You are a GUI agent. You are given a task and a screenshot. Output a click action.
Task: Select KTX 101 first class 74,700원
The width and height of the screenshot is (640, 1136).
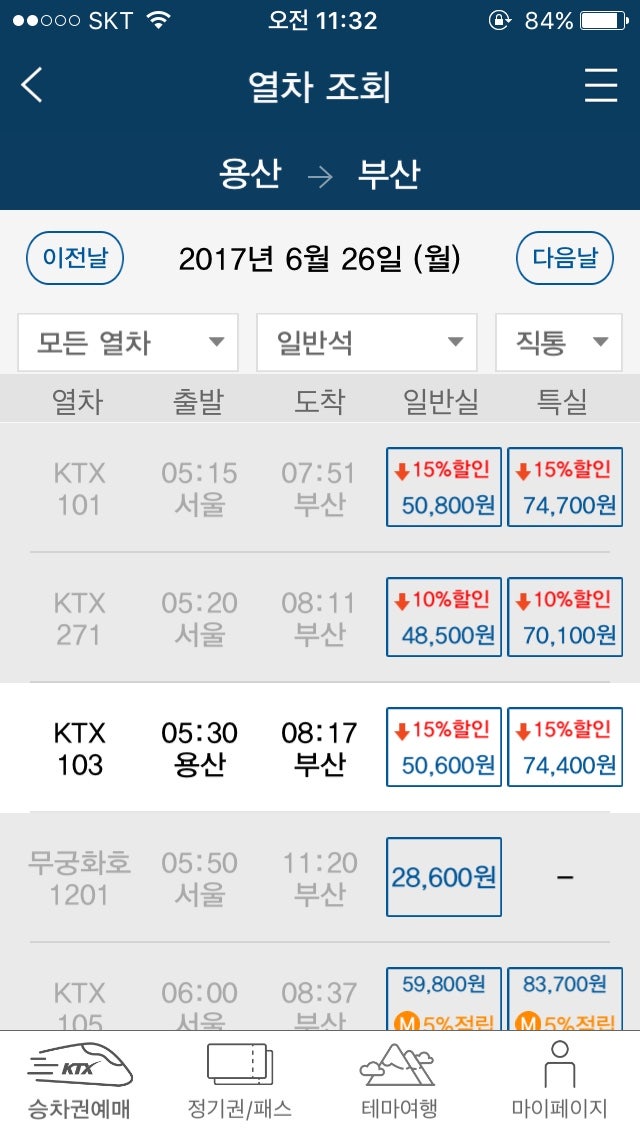[x=565, y=487]
